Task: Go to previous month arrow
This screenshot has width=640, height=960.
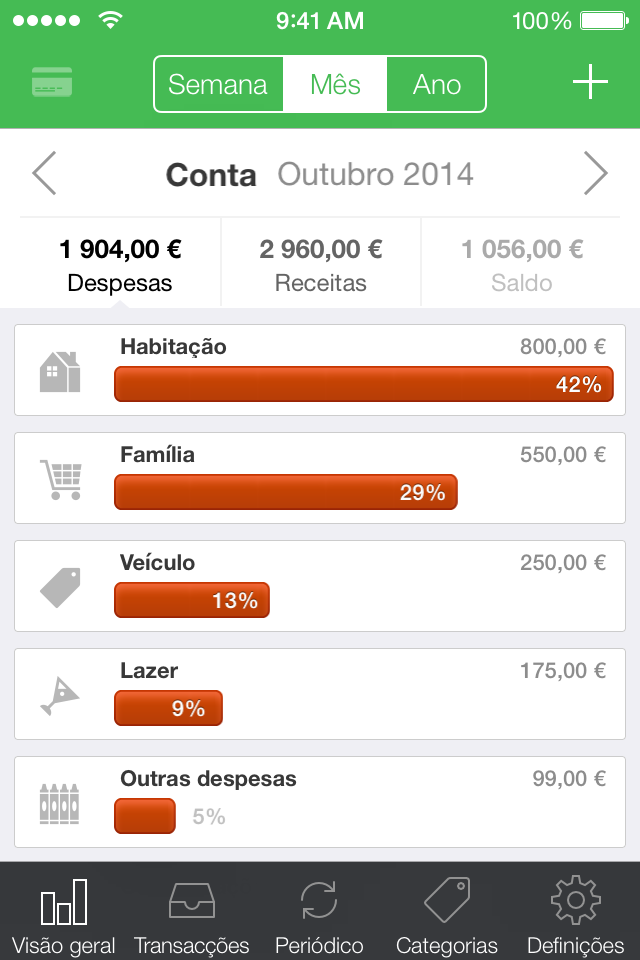Action: pos(44,173)
